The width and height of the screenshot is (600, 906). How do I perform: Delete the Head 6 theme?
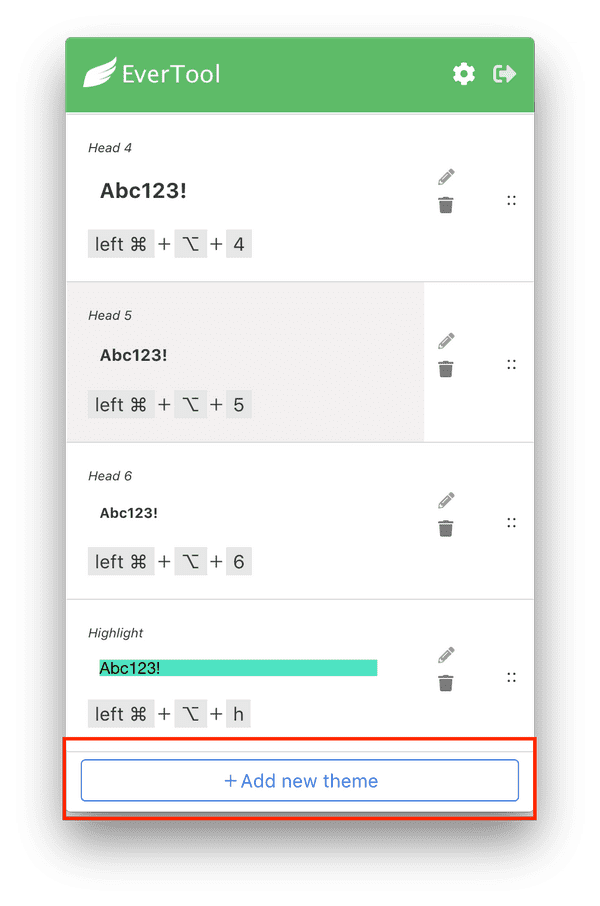[446, 528]
